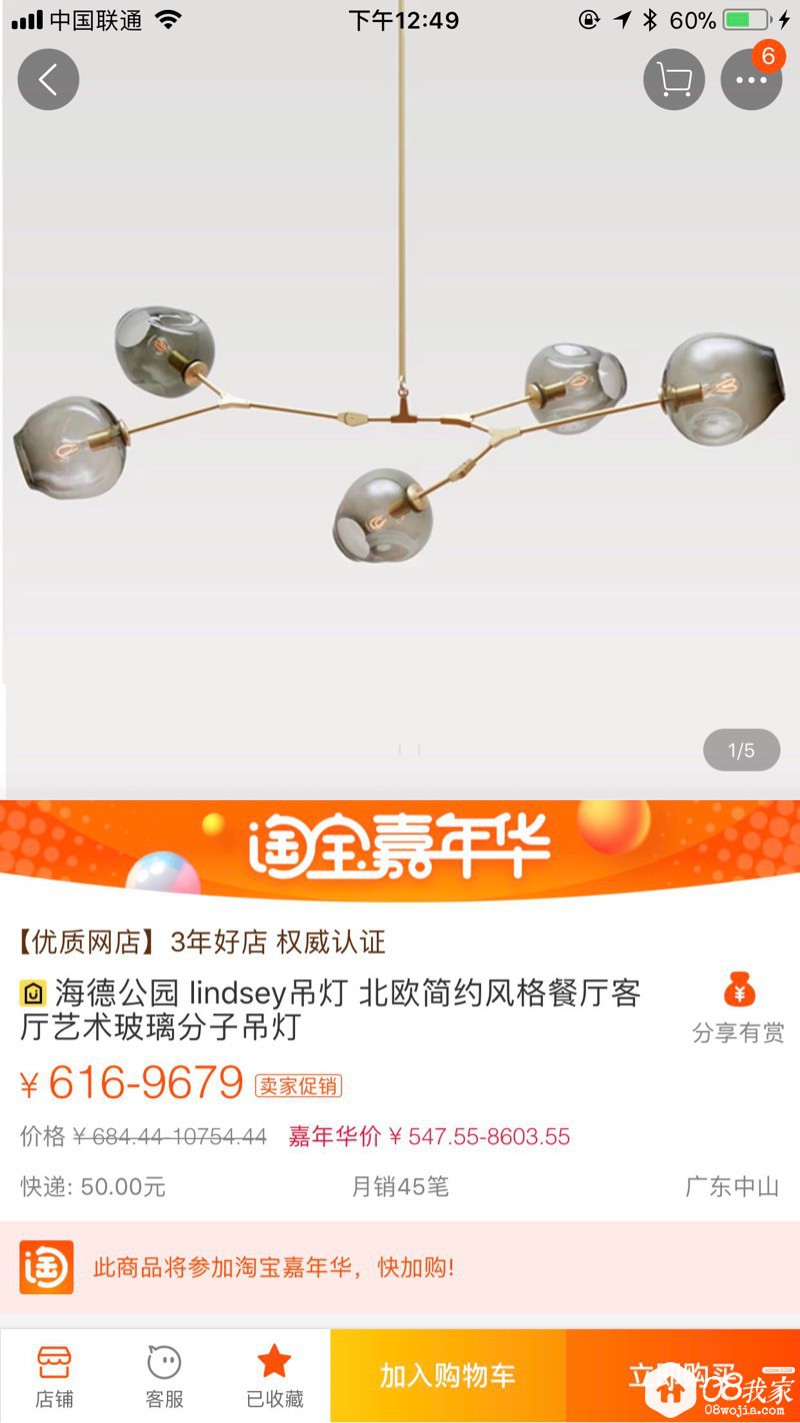This screenshot has height=1423, width=800.
Task: Open the 此商品将参加淘宝嘉年华 notice row
Action: coord(400,1268)
